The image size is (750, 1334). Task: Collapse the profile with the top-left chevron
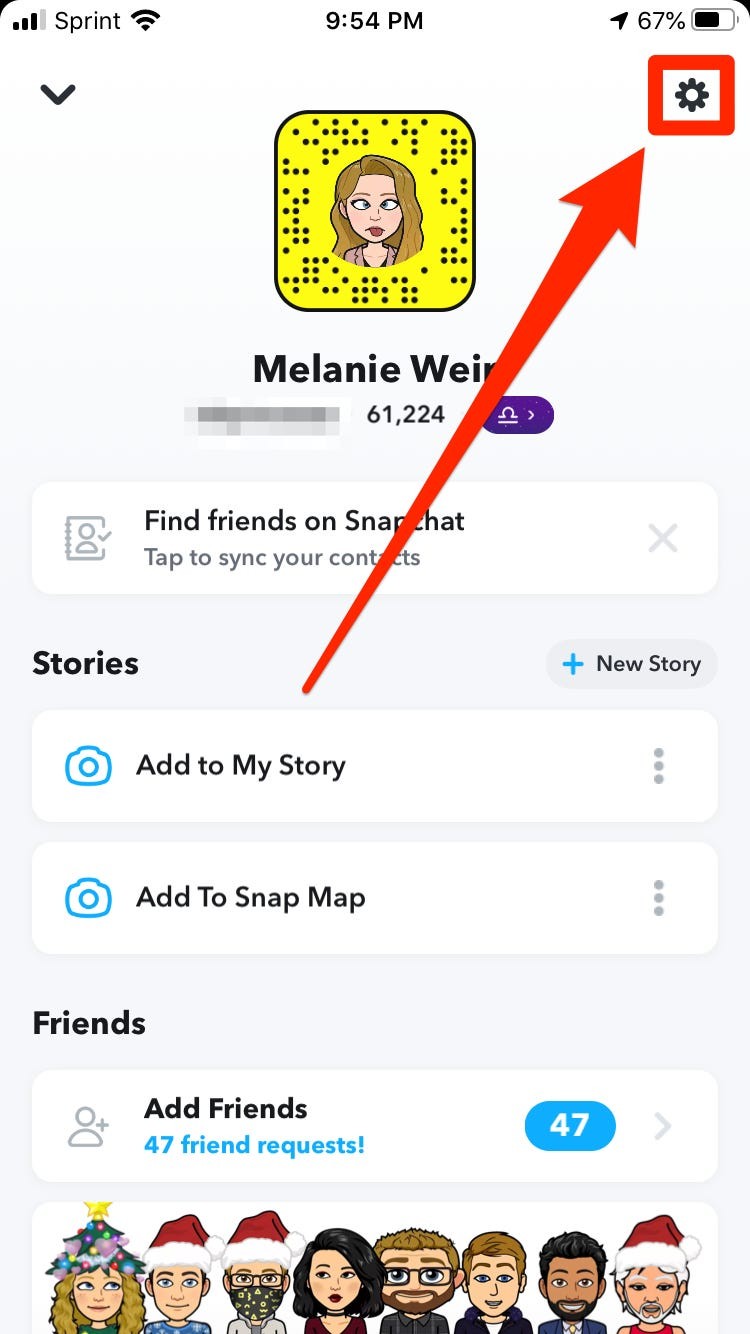(57, 95)
